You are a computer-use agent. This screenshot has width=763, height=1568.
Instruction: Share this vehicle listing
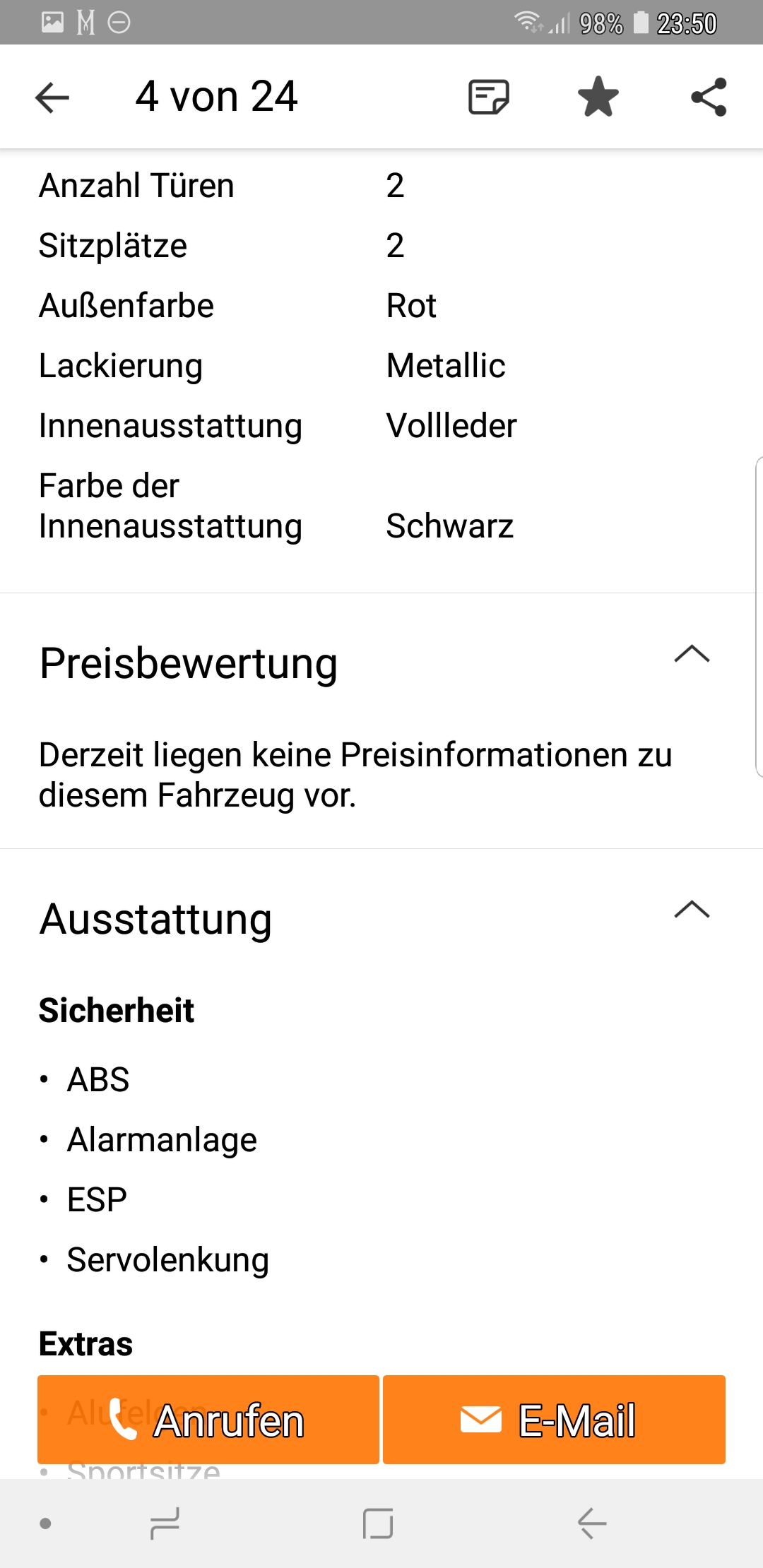709,97
